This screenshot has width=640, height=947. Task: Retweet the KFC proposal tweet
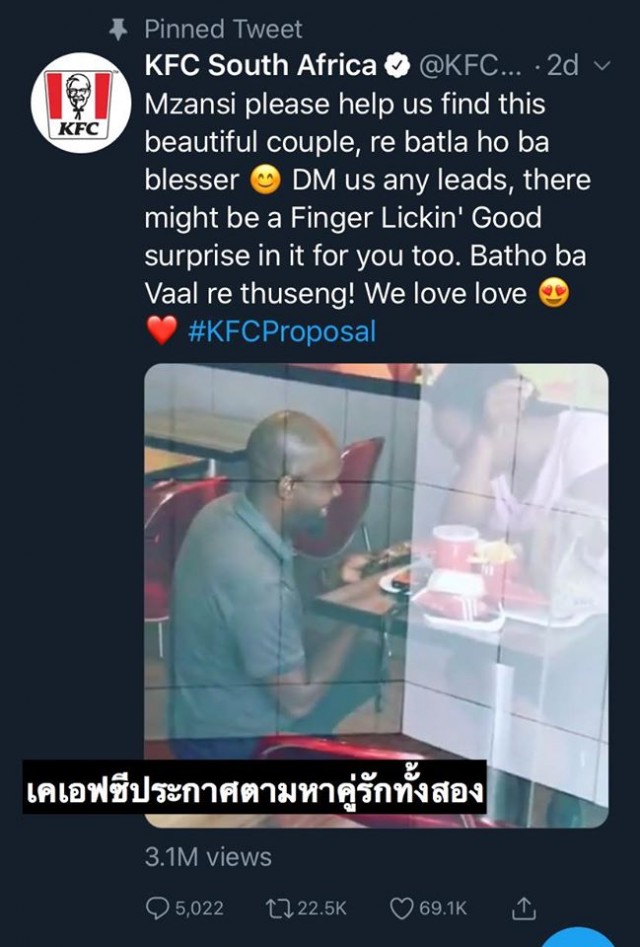tap(279, 908)
